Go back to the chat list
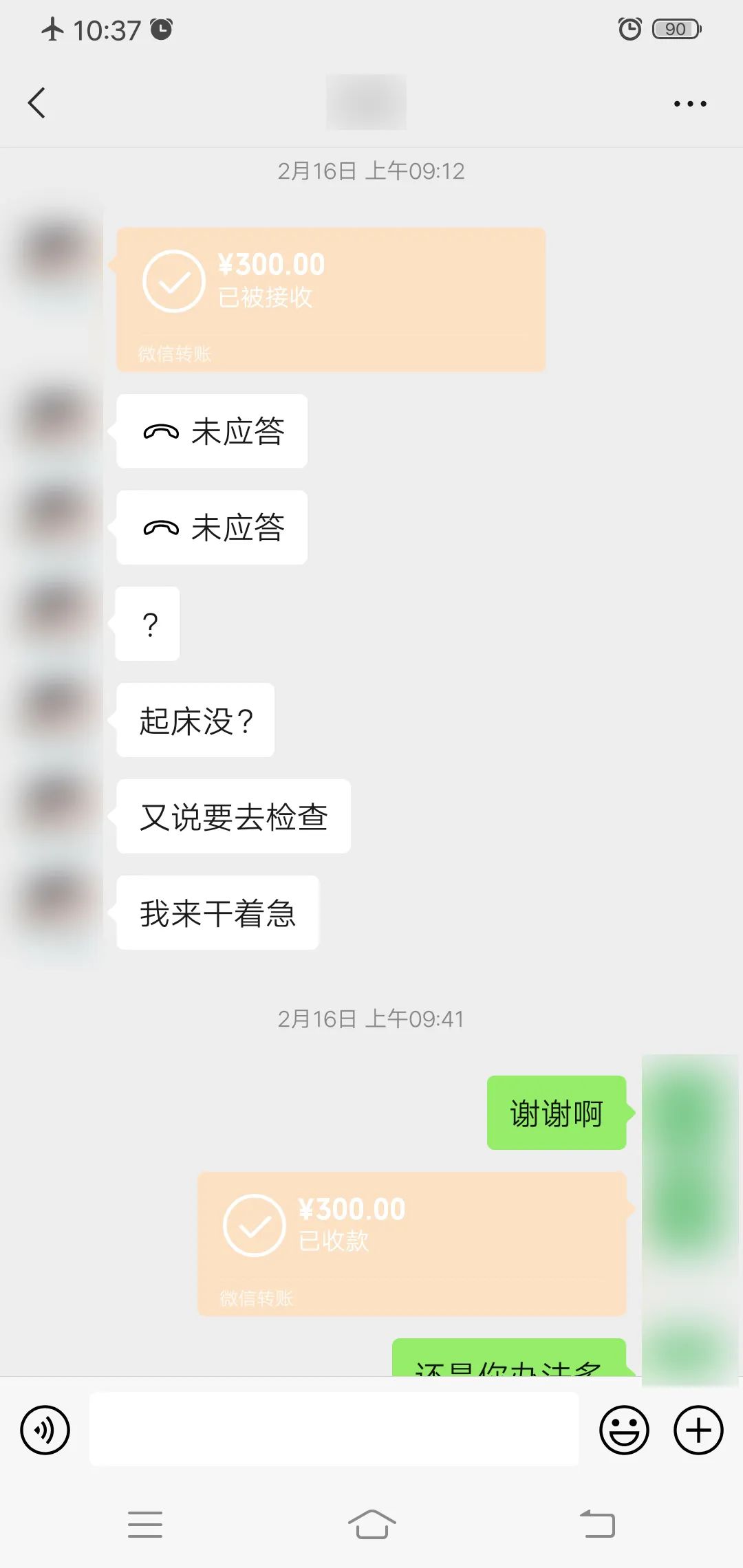Screen dimensions: 743x1568 [36, 103]
